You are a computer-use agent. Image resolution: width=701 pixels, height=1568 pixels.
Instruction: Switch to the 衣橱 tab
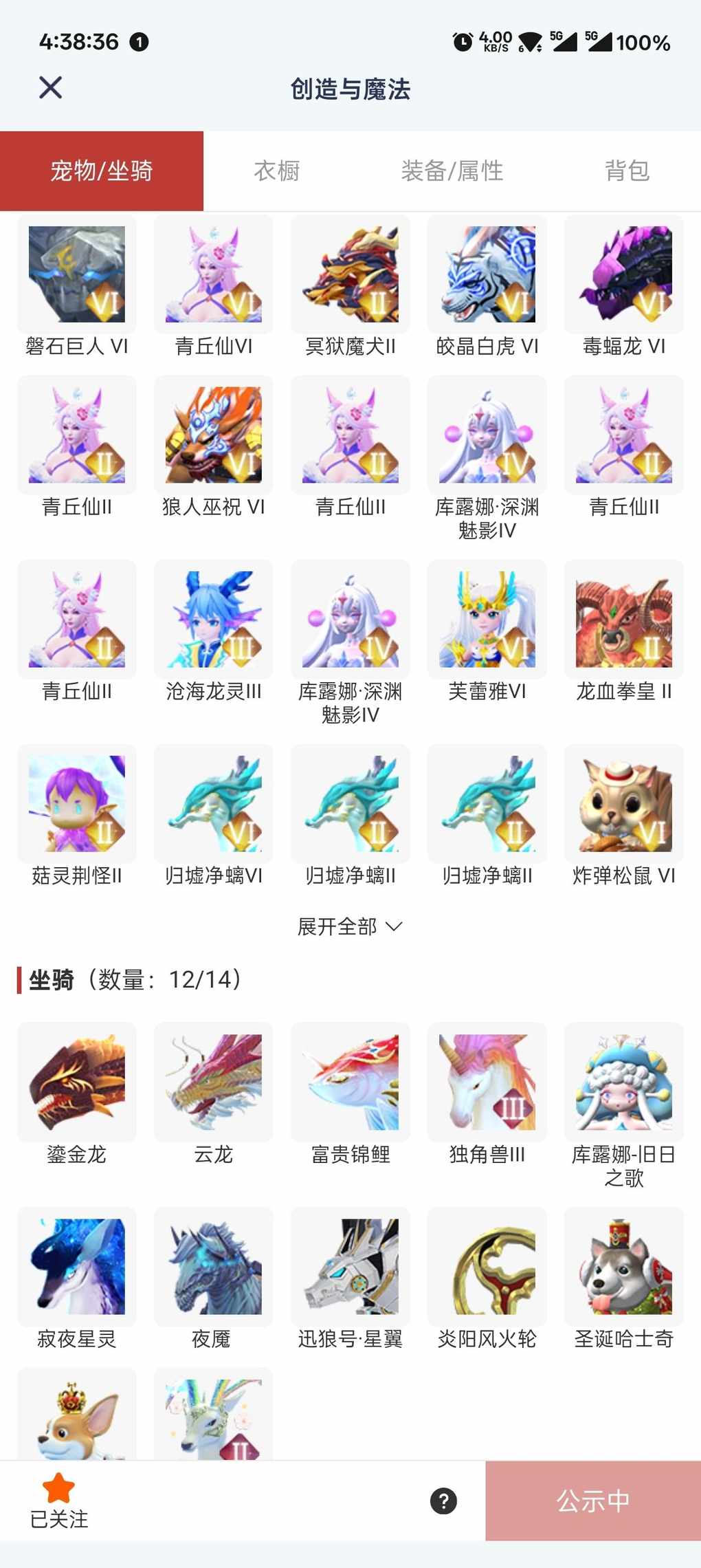pos(277,171)
